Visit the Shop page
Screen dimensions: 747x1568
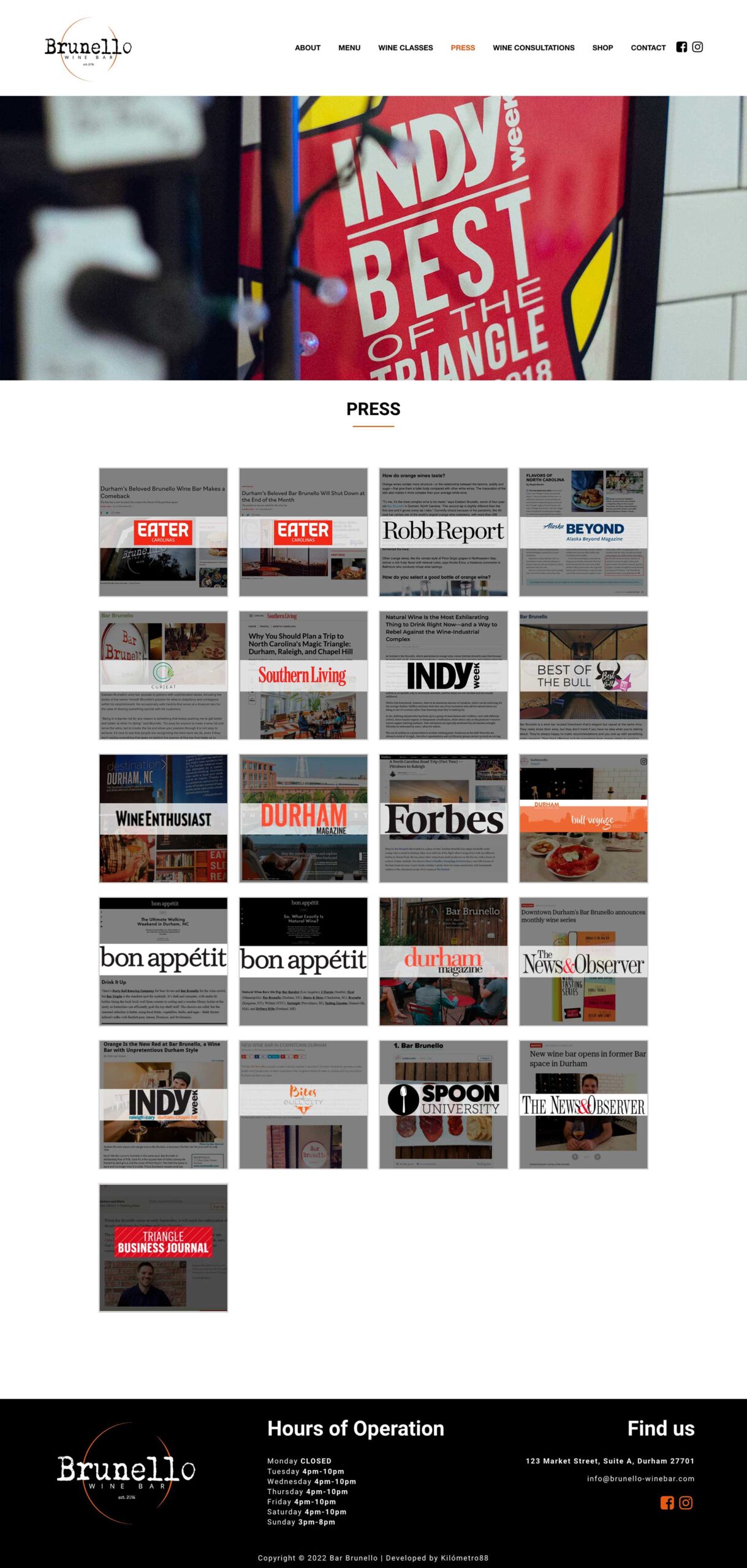[602, 48]
